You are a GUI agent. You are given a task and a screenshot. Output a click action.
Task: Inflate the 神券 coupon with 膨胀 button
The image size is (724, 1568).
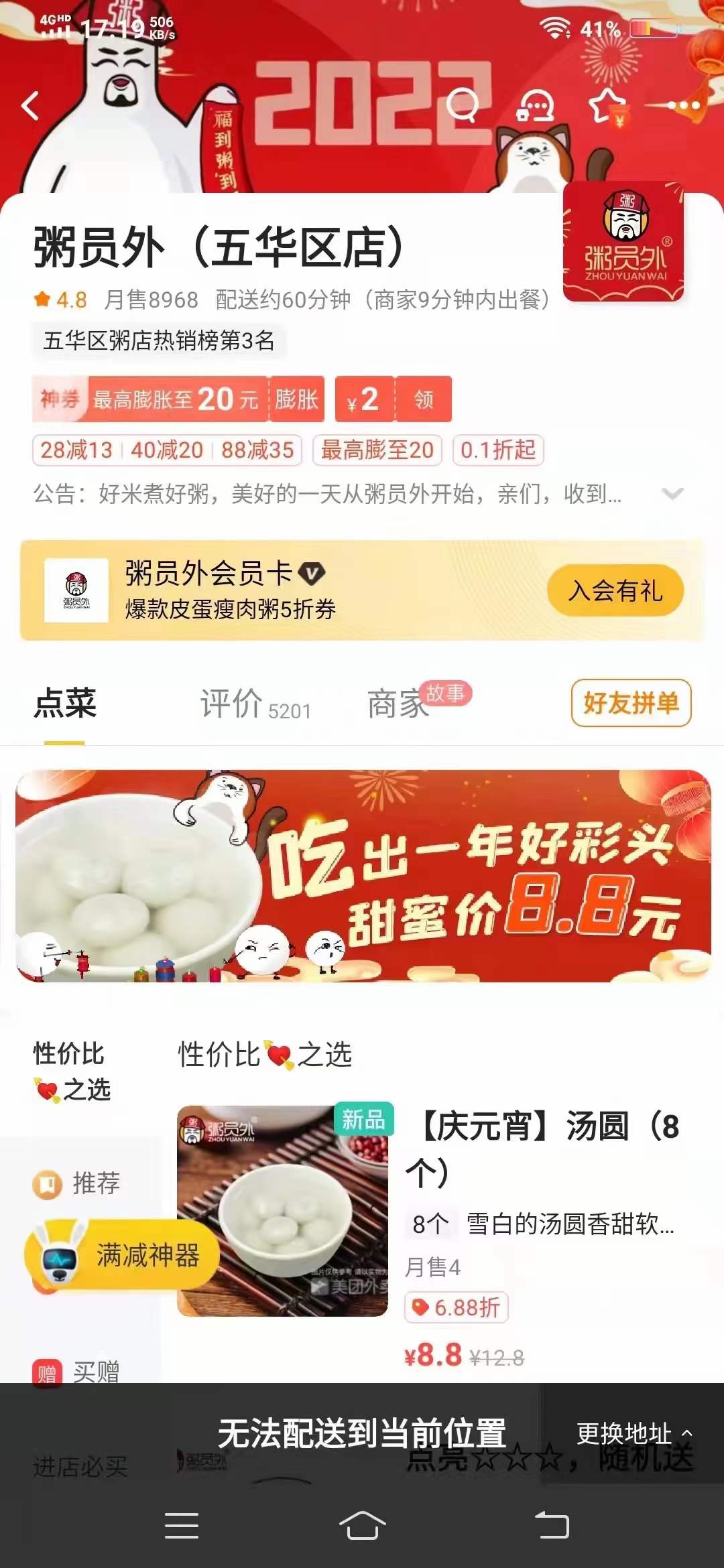(x=296, y=399)
